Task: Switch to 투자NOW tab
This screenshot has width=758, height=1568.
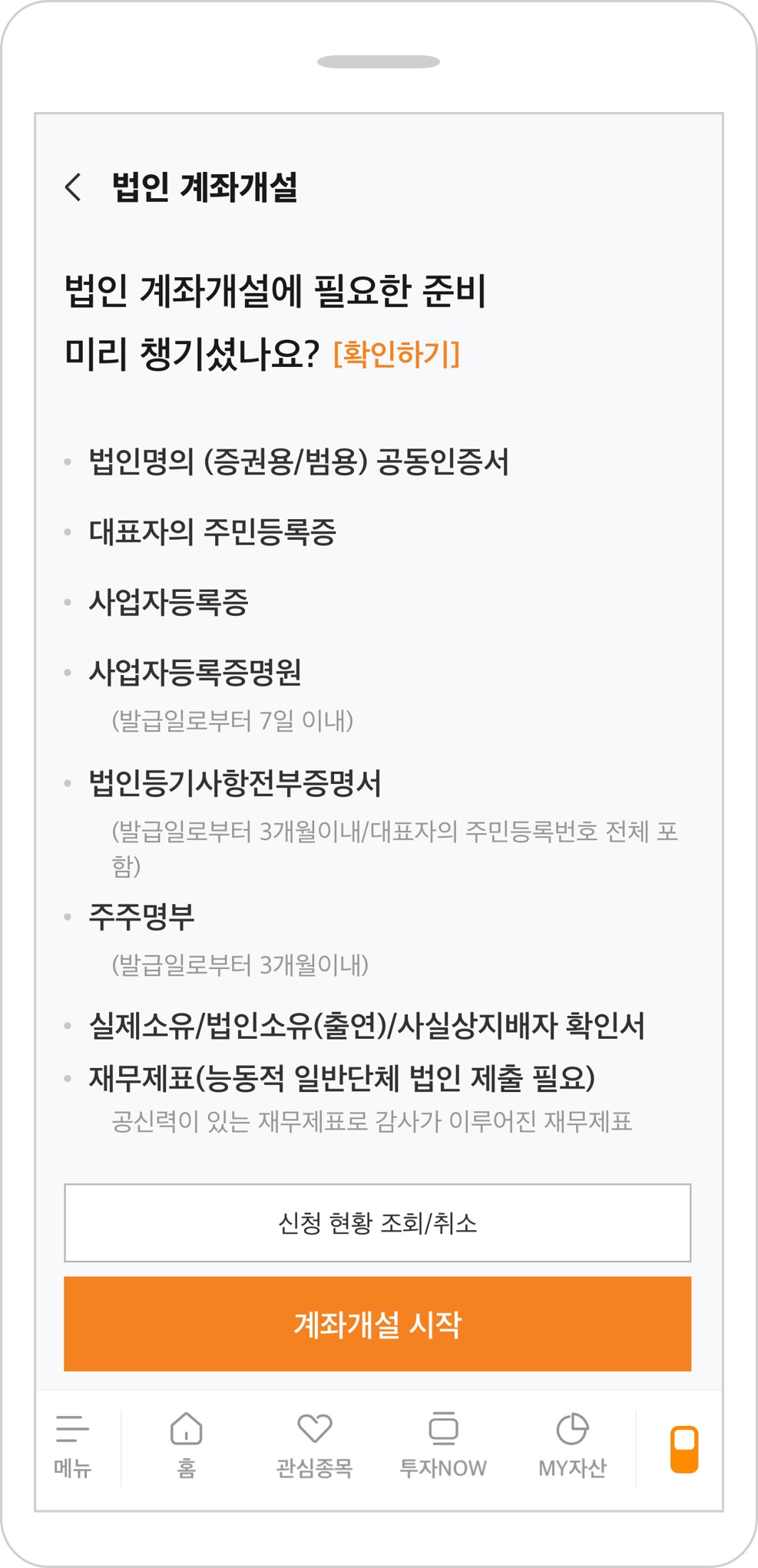Action: pos(443,1447)
